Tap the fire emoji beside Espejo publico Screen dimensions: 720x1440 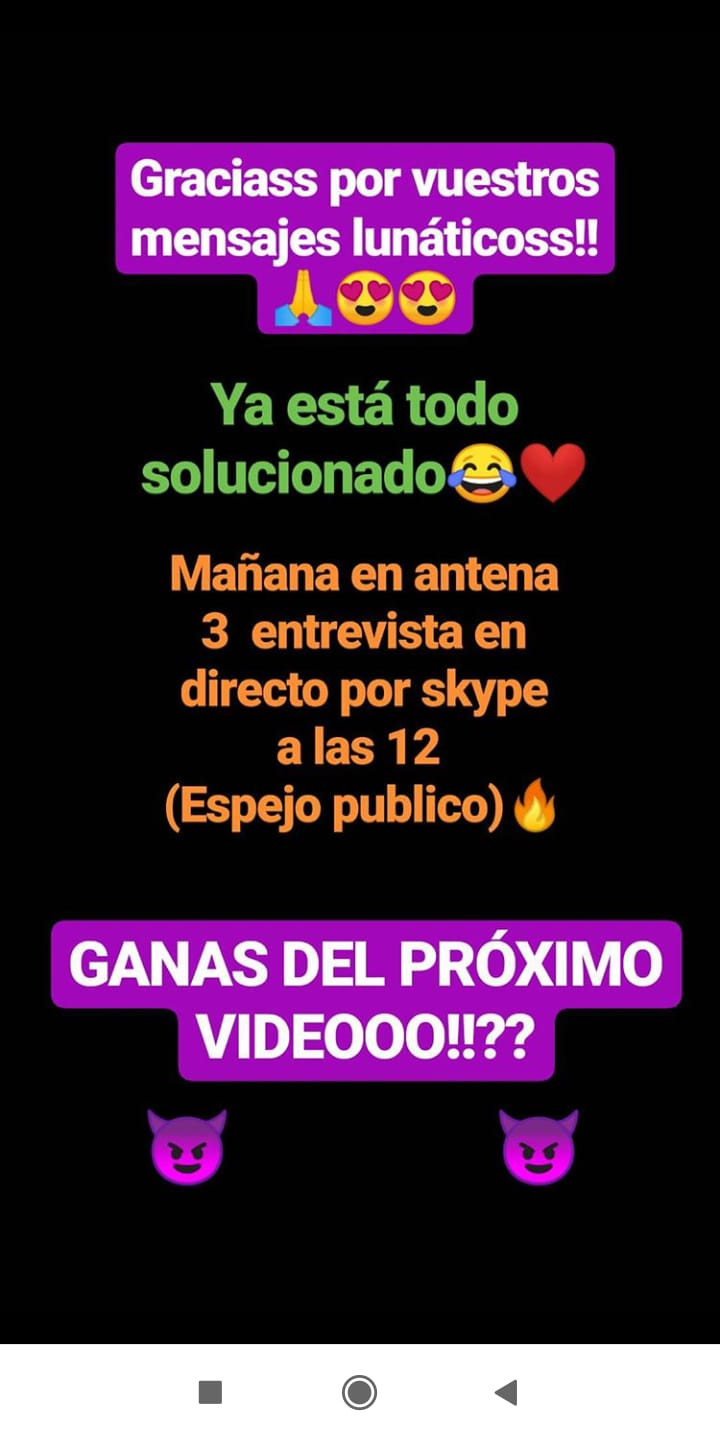[x=536, y=806]
